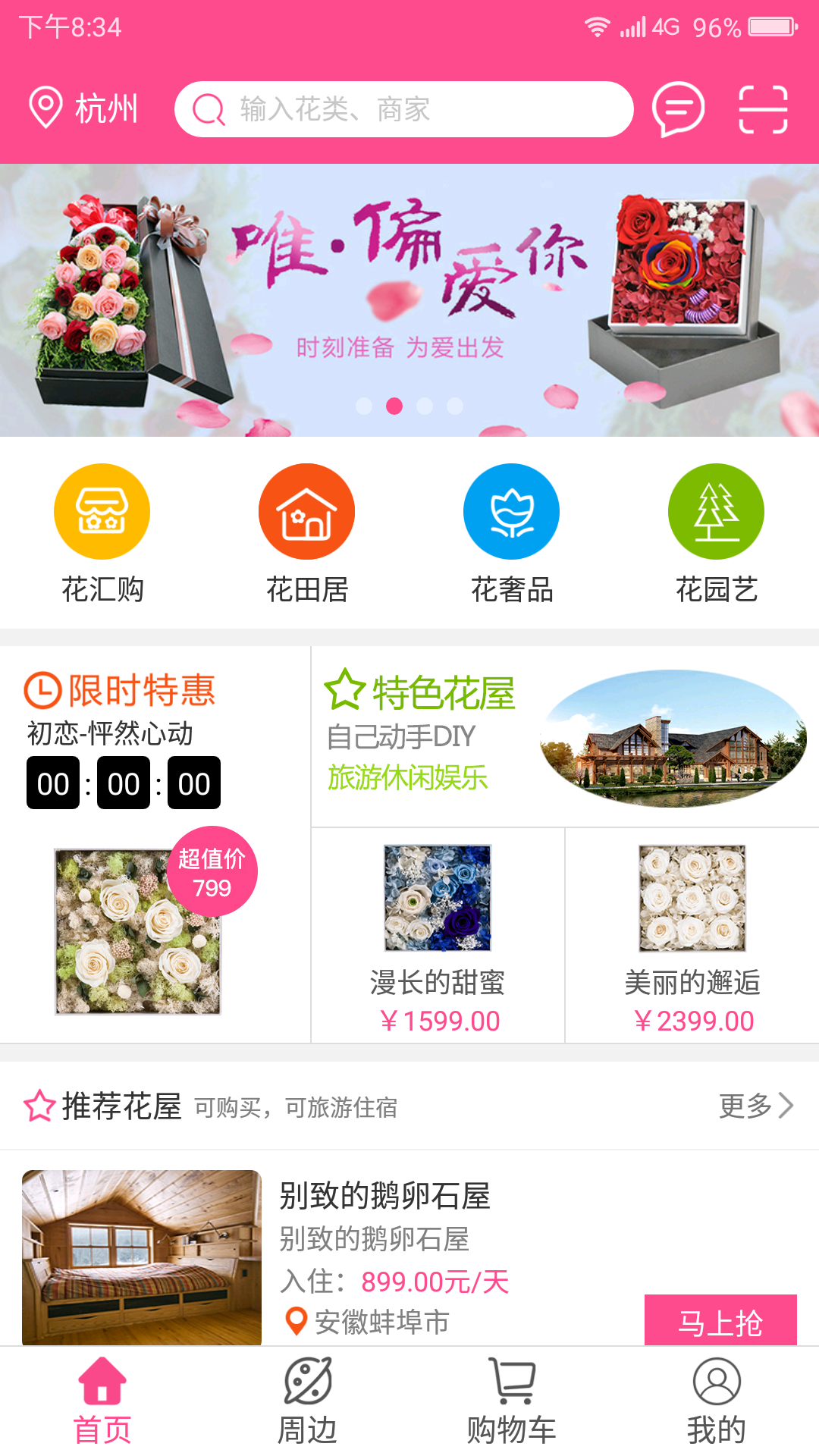Open the messages chat icon

pos(678,109)
